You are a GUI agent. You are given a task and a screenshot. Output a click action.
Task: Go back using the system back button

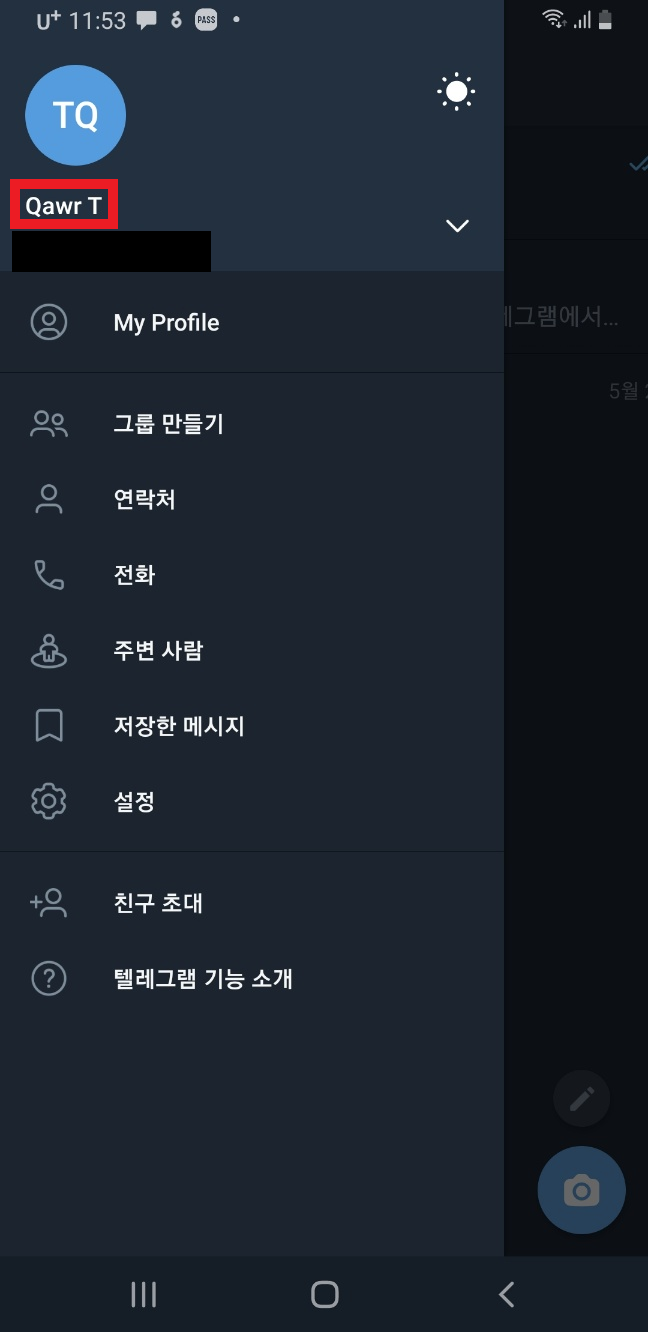click(506, 1295)
